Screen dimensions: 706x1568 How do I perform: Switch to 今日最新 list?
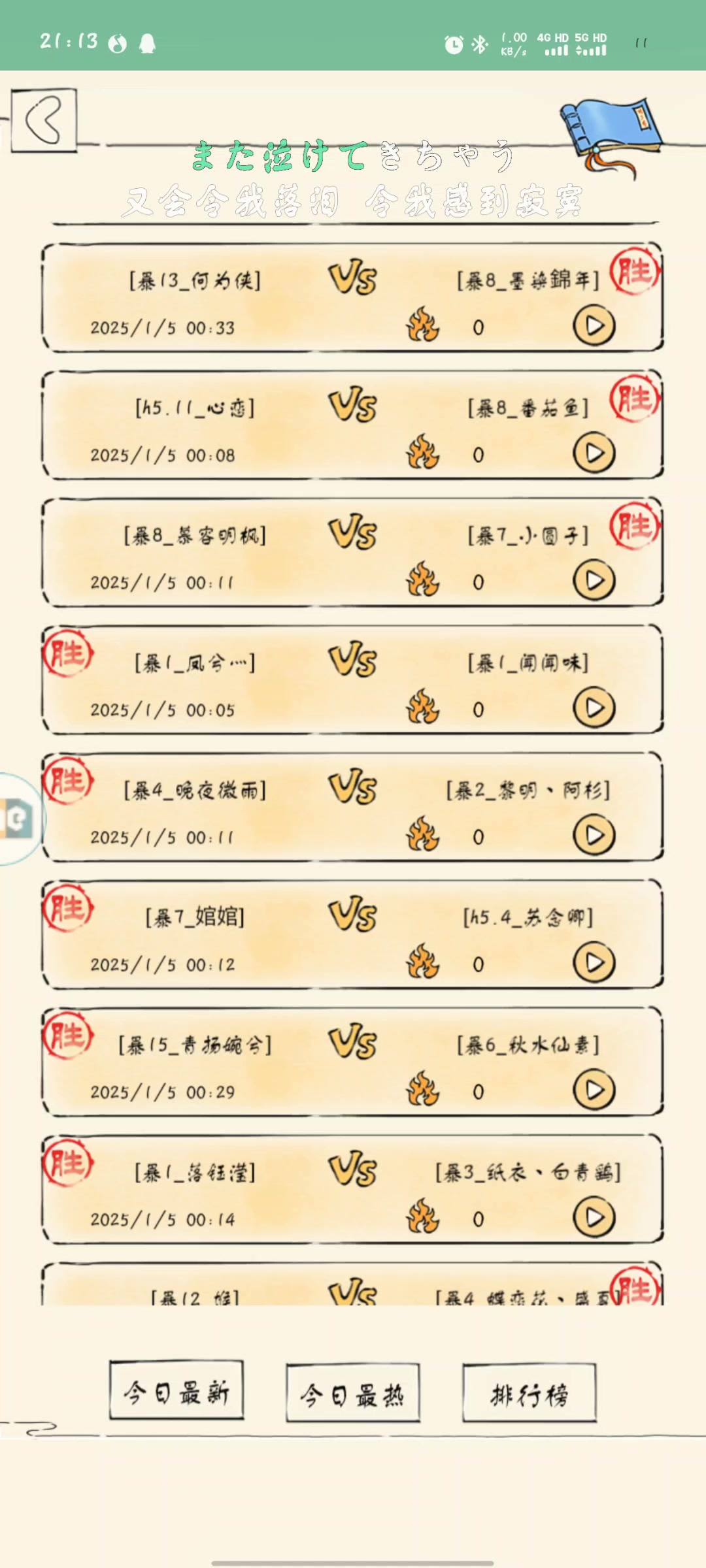click(x=176, y=1394)
